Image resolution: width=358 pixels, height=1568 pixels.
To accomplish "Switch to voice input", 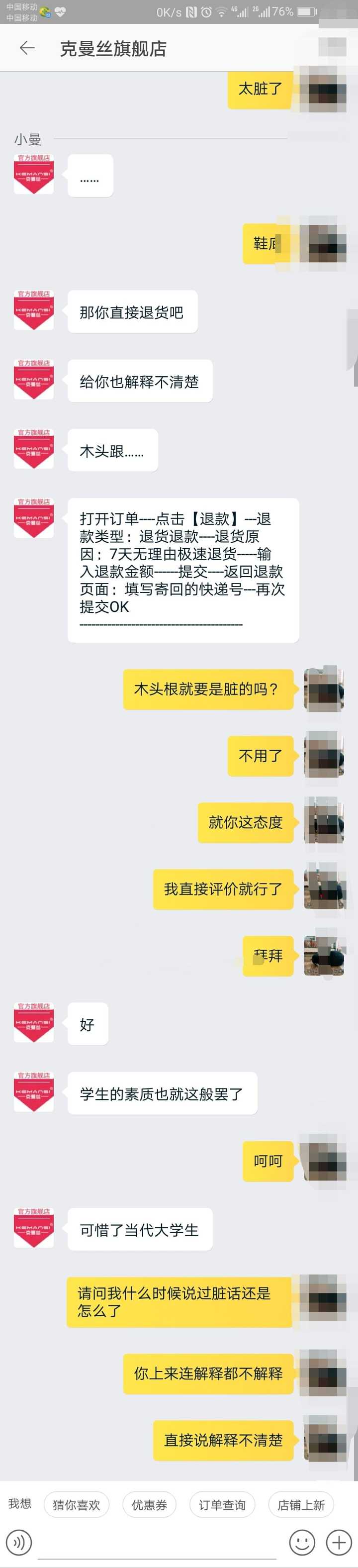I will [x=18, y=1543].
